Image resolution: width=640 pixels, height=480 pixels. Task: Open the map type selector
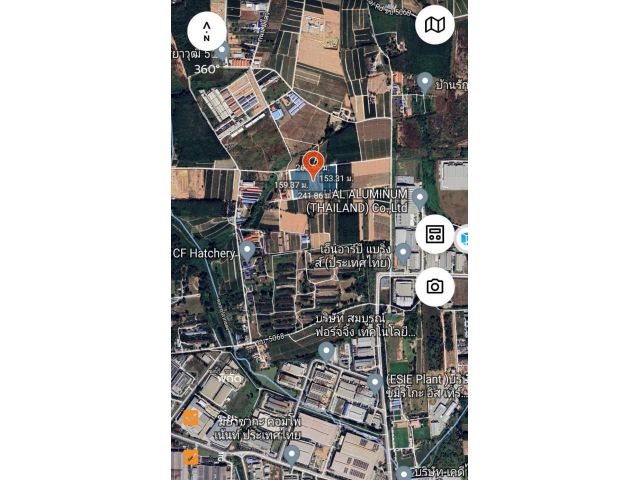click(435, 25)
